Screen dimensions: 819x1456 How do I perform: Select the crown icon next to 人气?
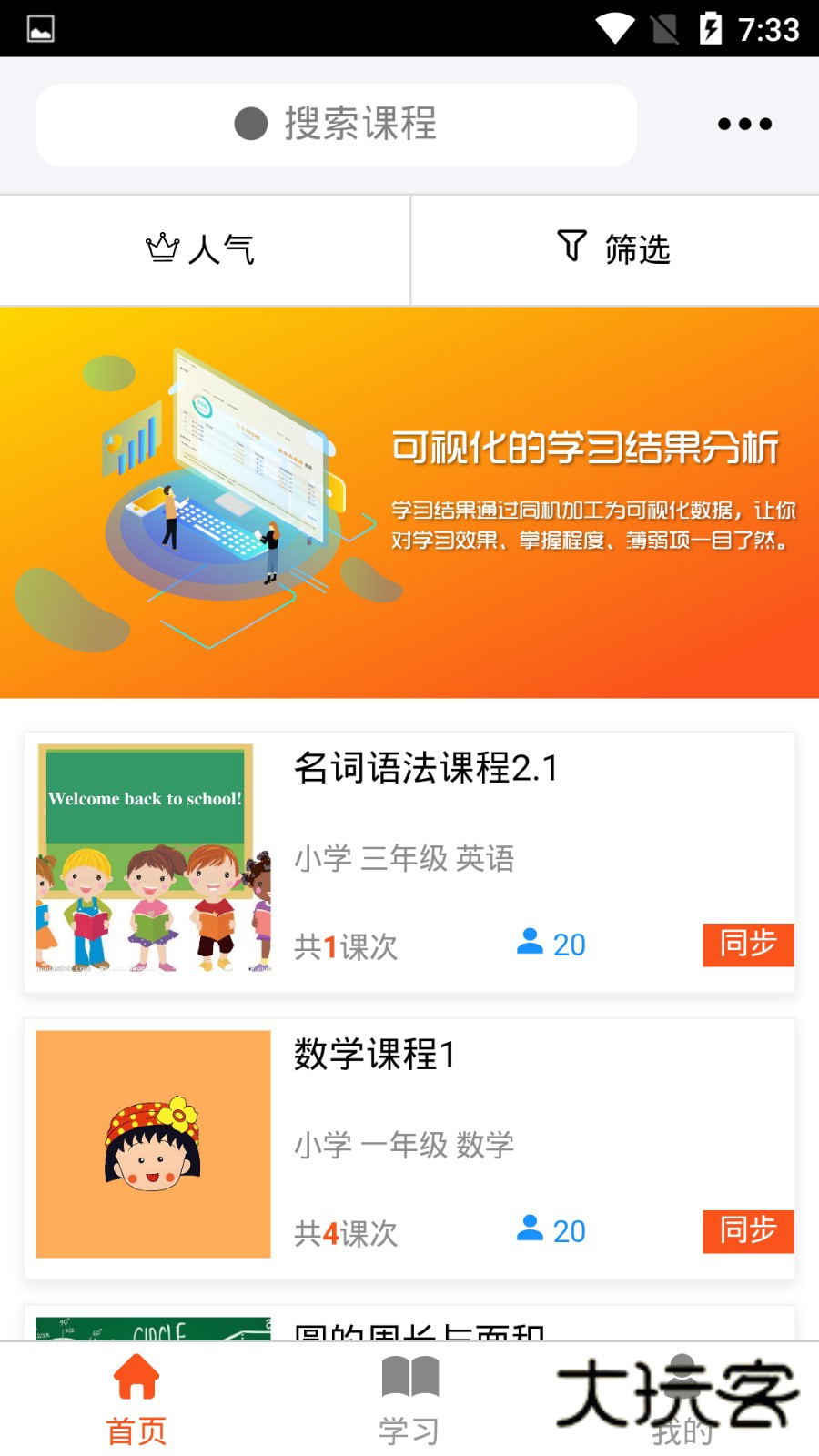(161, 247)
